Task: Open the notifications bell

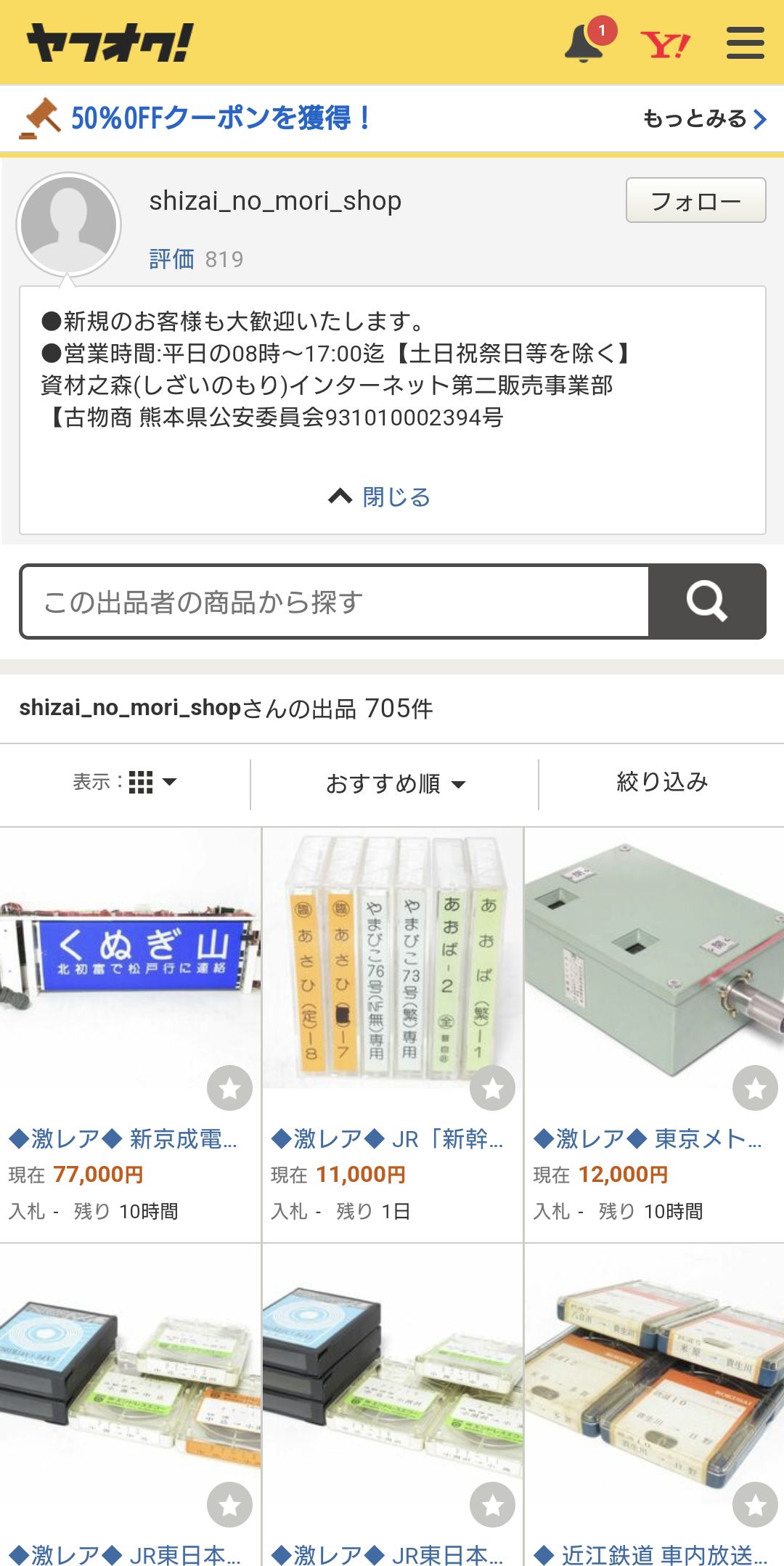Action: pyautogui.click(x=585, y=44)
